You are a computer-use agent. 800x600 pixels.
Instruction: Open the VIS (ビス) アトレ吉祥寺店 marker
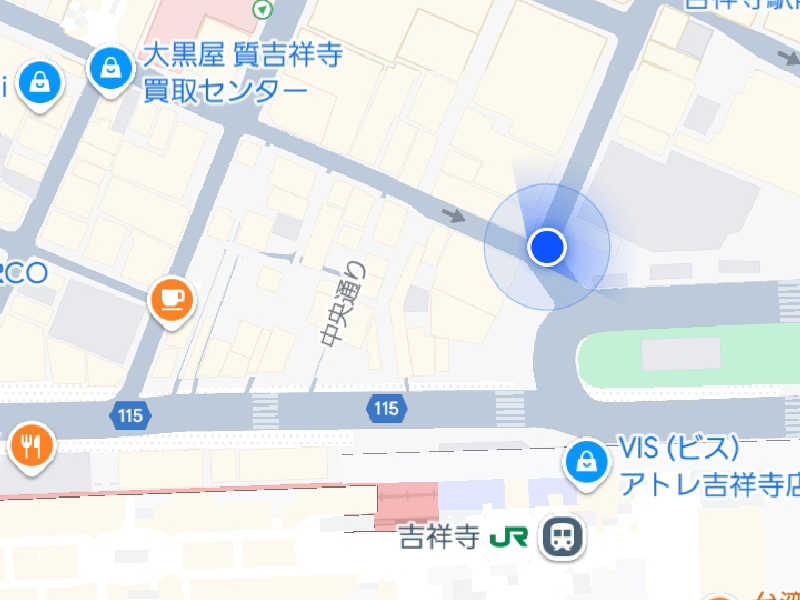[x=585, y=461]
